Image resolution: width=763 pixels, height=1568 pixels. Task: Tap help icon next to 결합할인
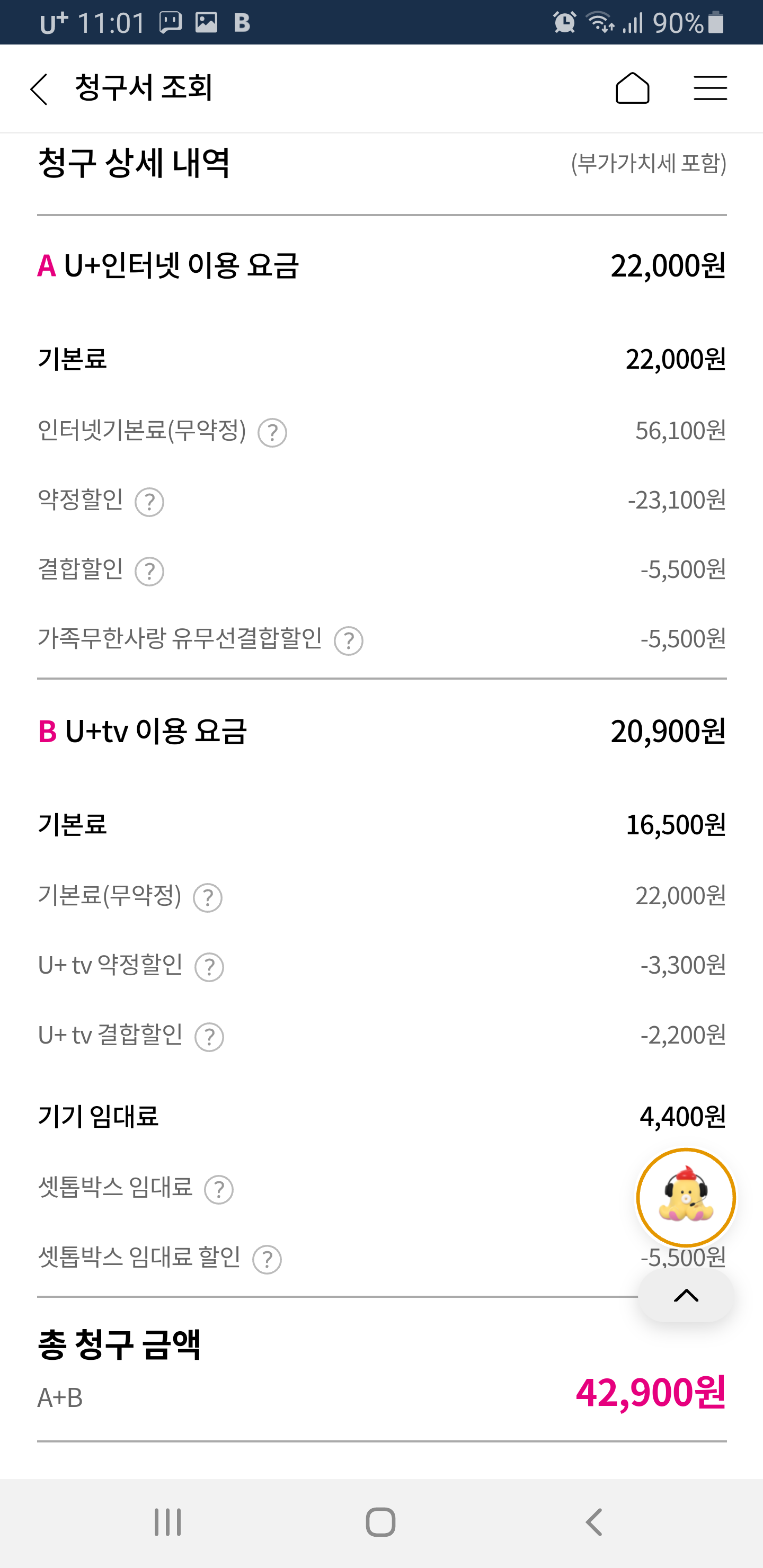click(x=149, y=572)
